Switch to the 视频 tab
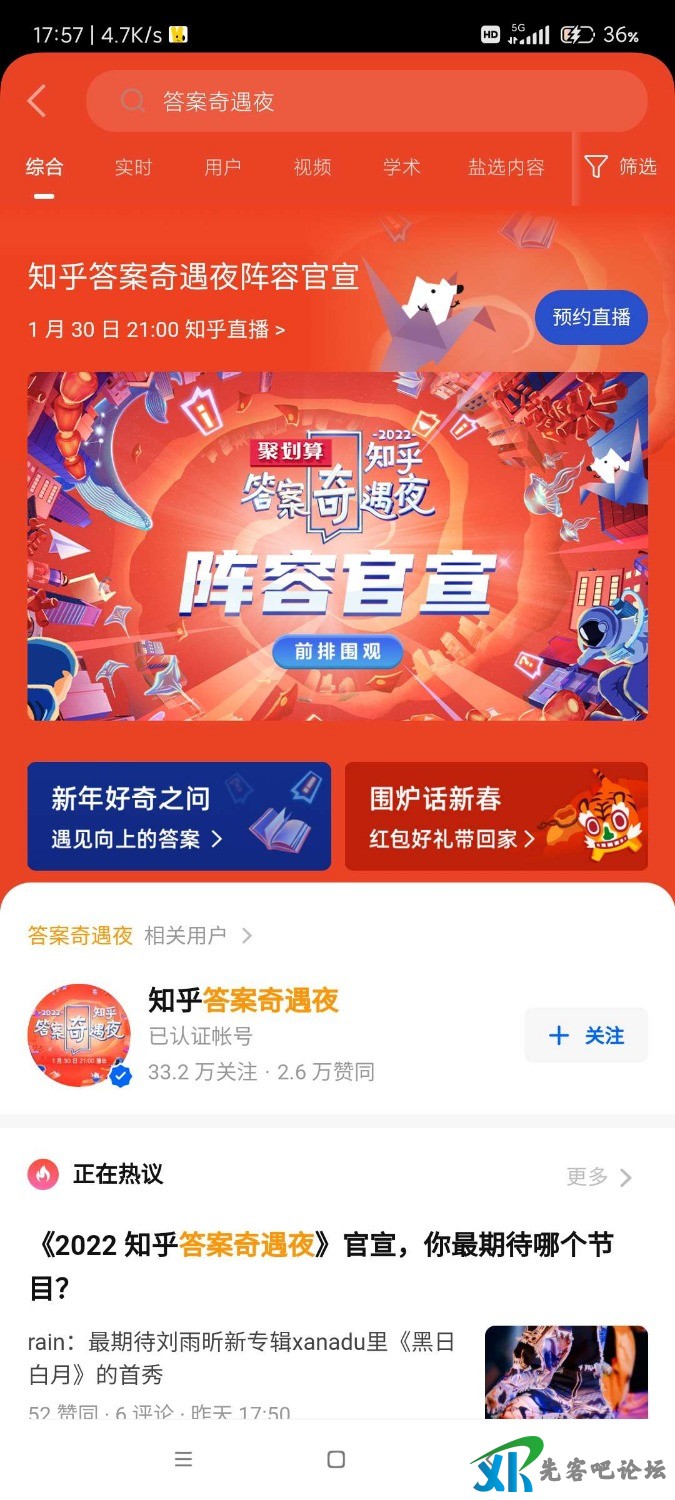675x1500 pixels. point(312,167)
